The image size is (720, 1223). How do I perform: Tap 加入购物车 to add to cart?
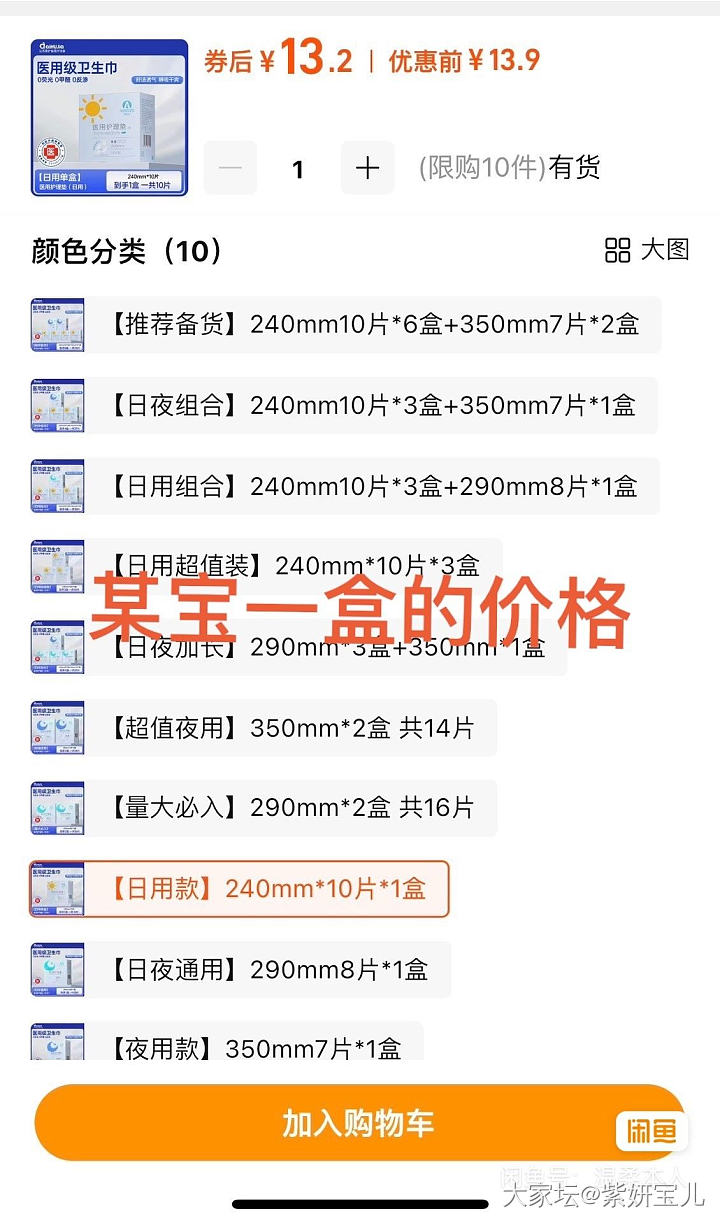(358, 1123)
